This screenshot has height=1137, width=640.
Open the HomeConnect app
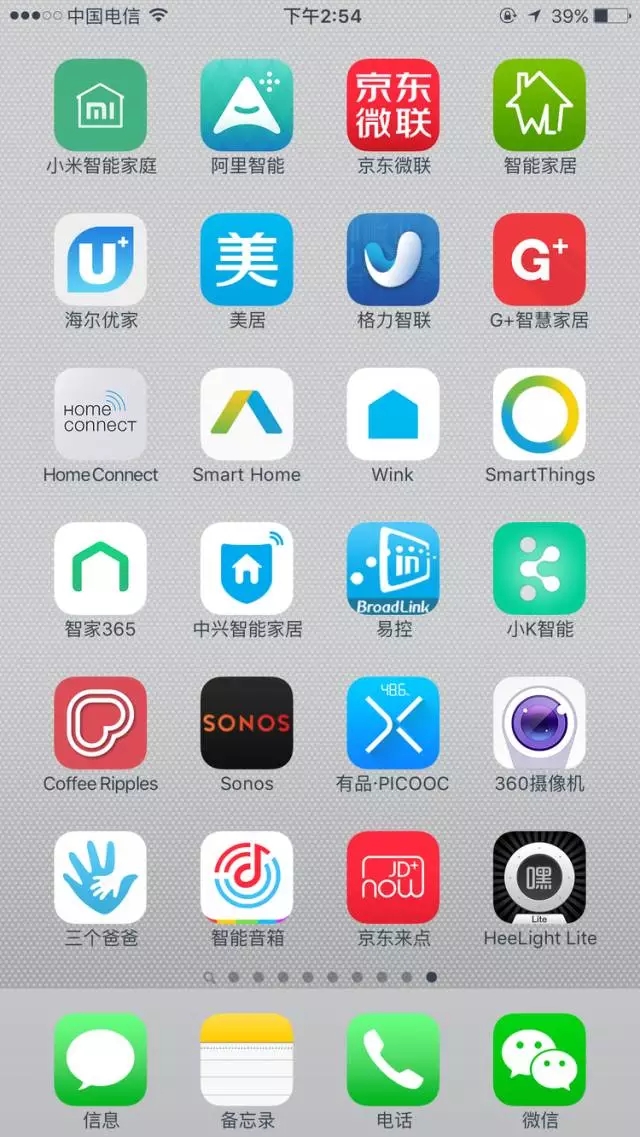point(100,413)
